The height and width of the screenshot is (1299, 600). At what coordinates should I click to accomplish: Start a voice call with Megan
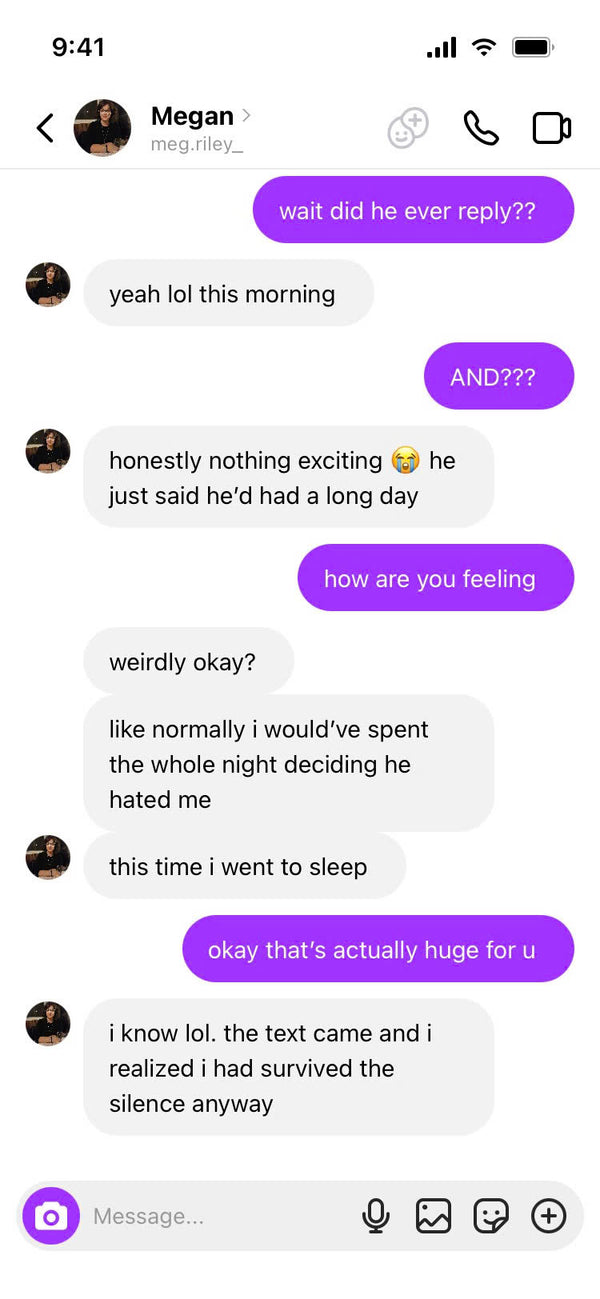click(x=481, y=128)
